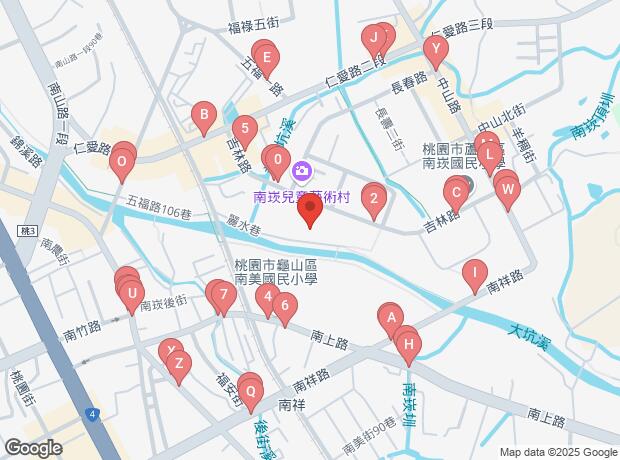
Task: Tap the marker labeled 4
Action: 266,298
